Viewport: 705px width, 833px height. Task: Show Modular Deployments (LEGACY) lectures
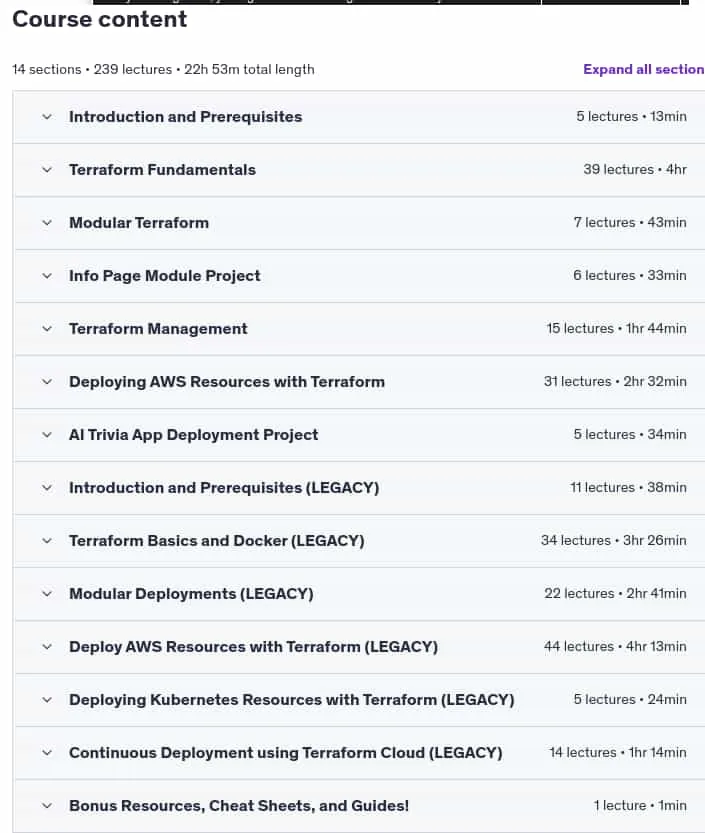coord(359,594)
